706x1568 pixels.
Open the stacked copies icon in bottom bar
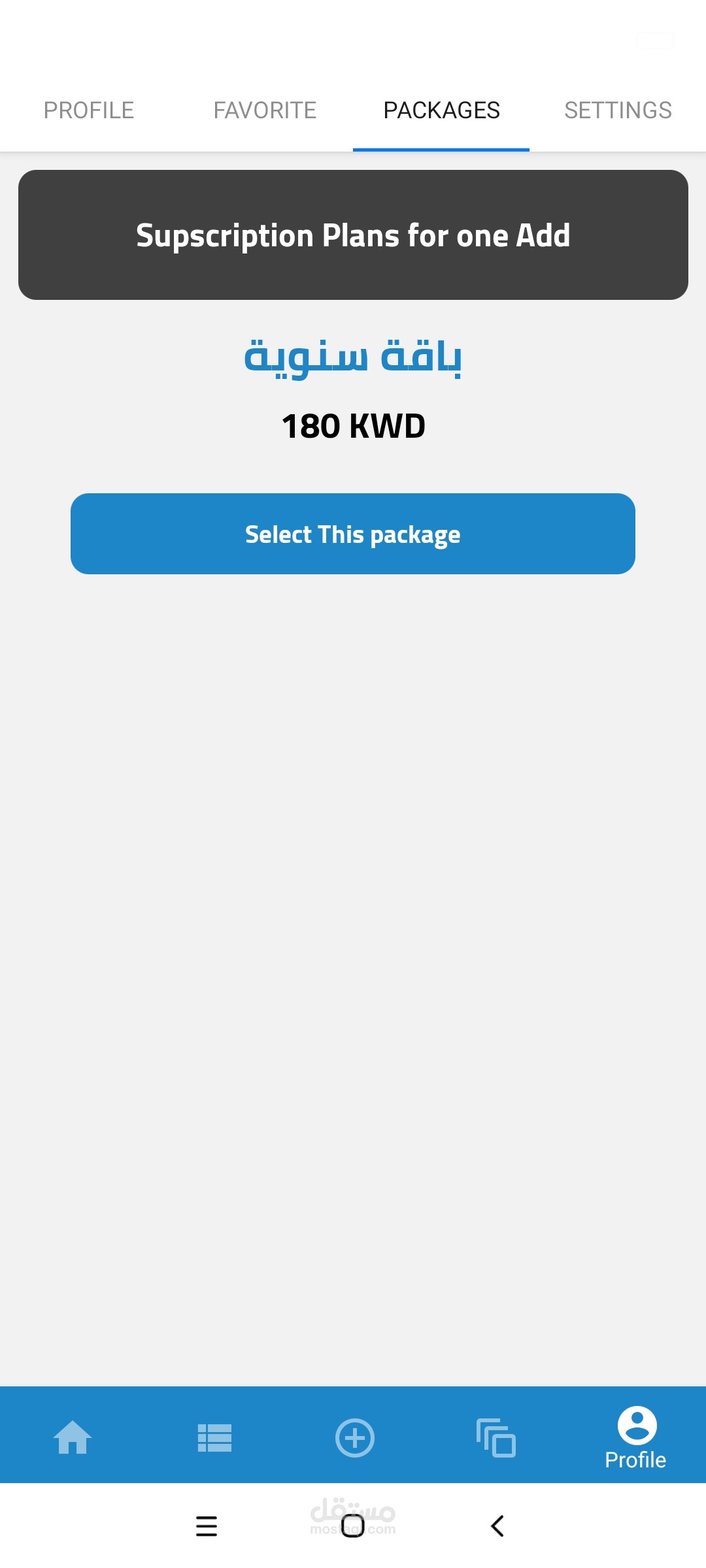(496, 1438)
